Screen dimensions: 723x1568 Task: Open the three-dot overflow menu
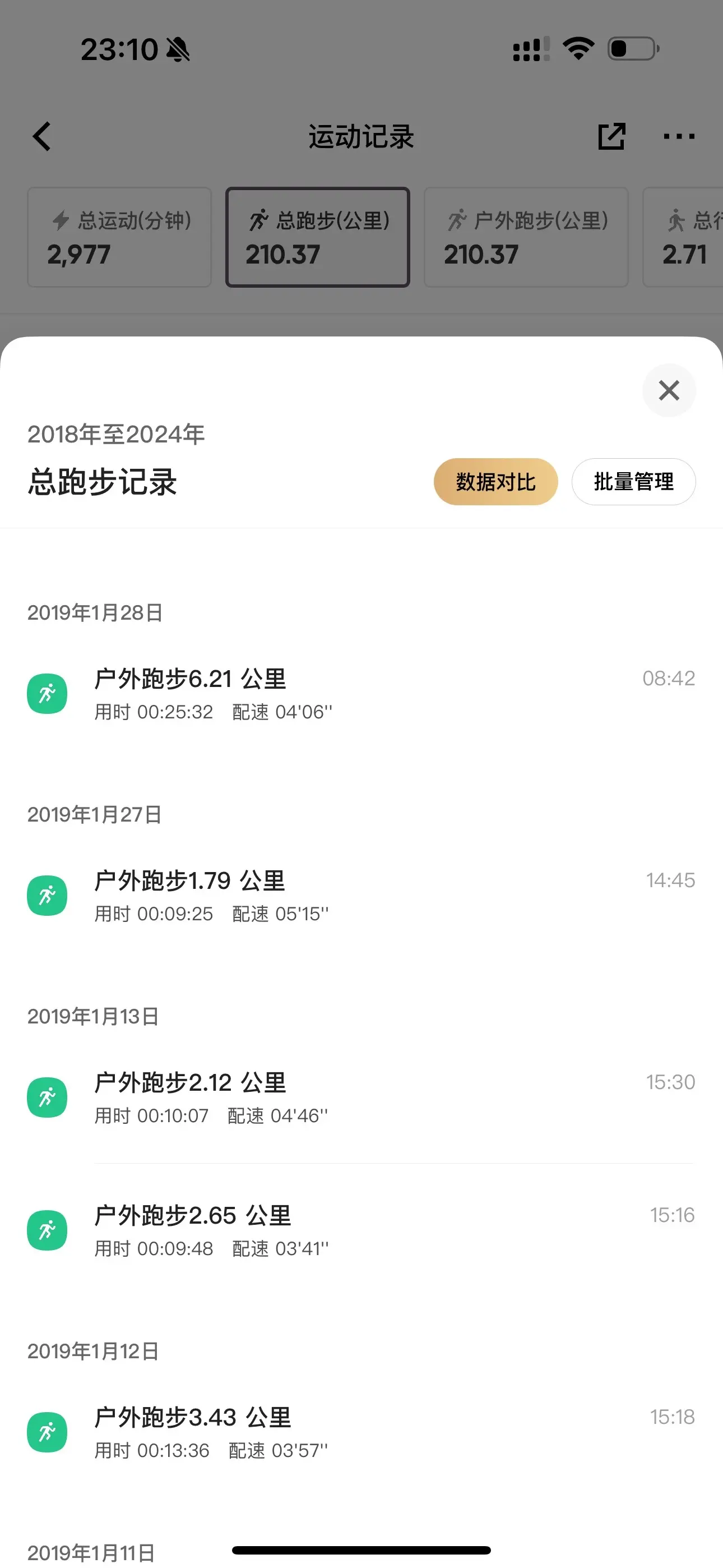click(x=679, y=136)
